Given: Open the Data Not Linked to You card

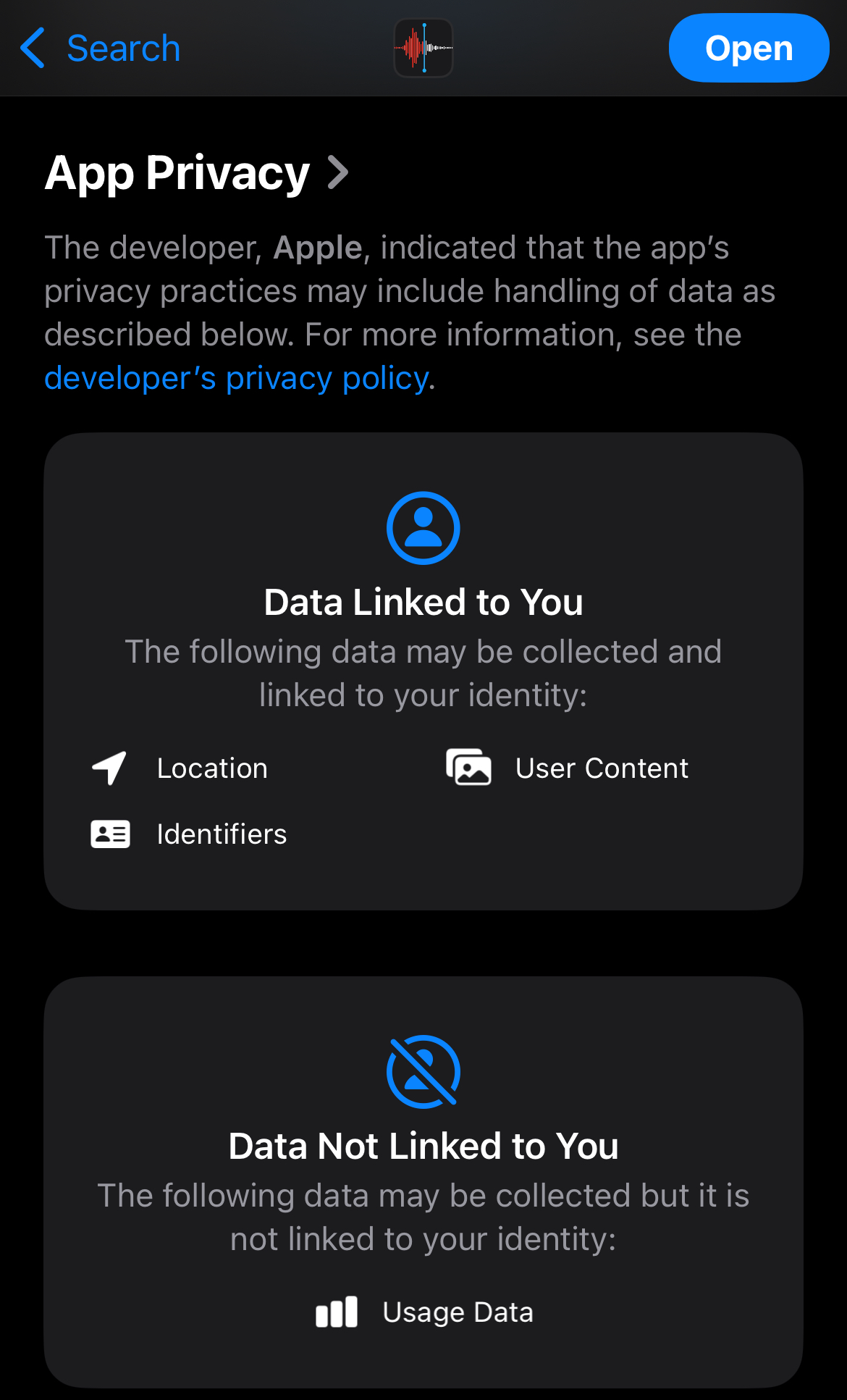Looking at the screenshot, I should 423,1181.
